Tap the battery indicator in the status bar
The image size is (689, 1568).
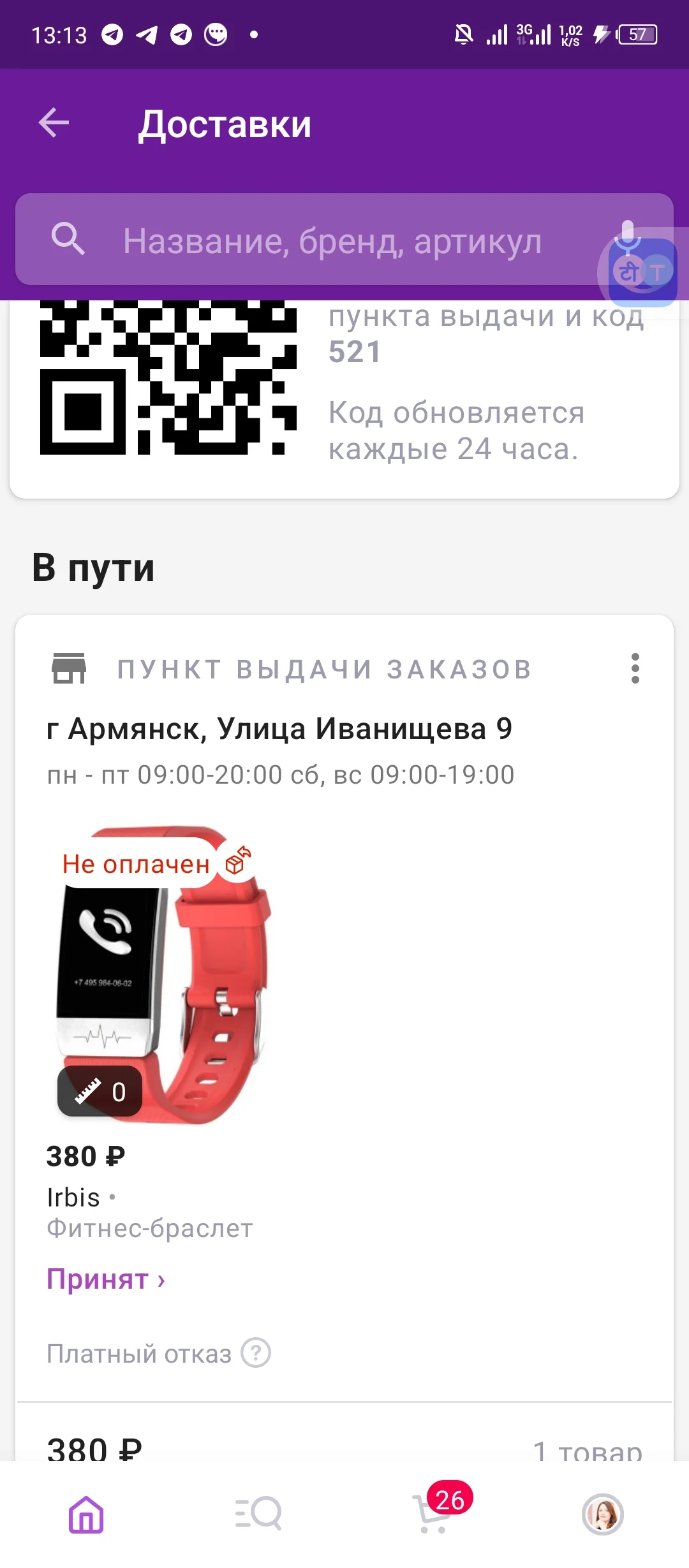pos(637,35)
